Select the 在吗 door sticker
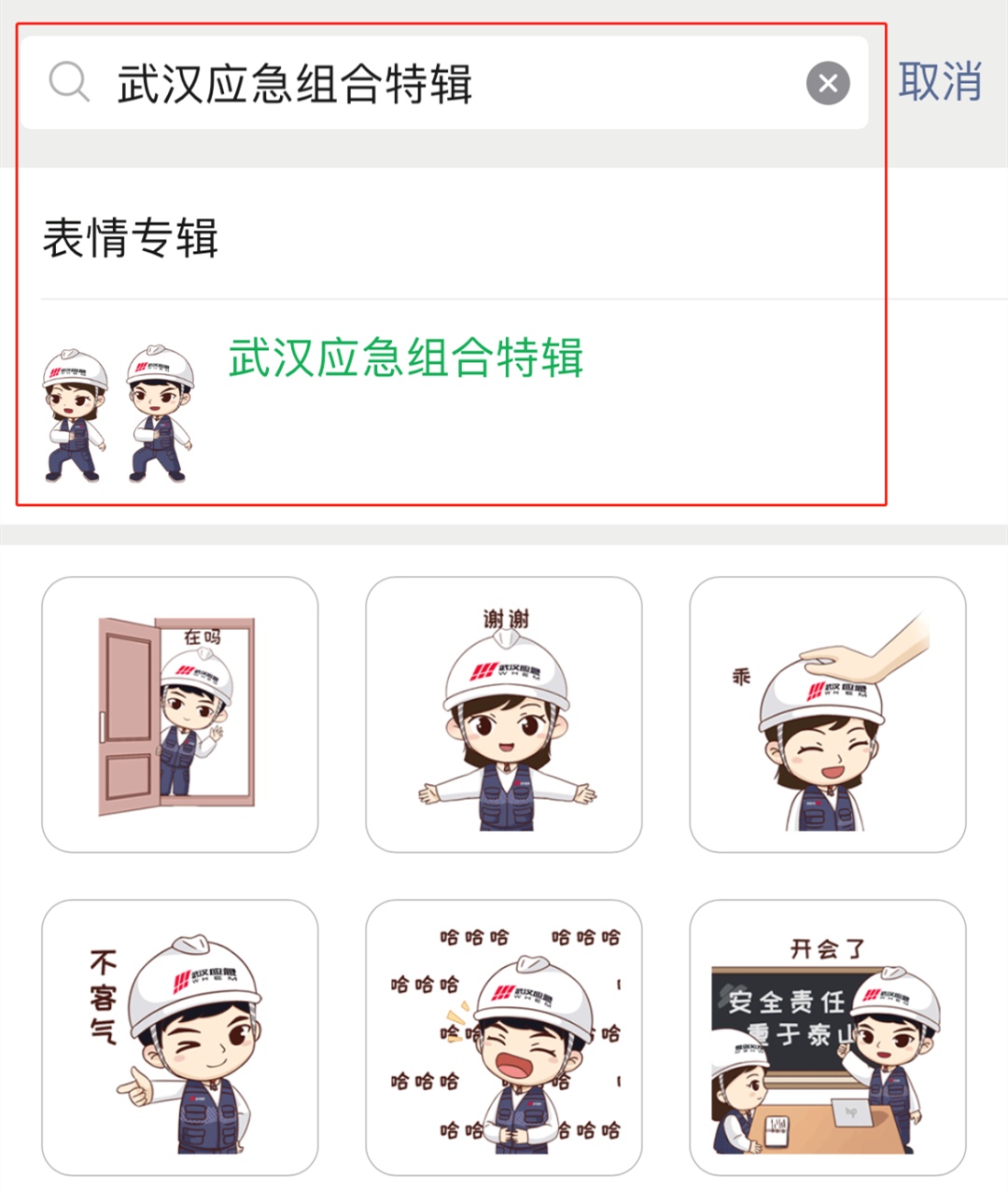The height and width of the screenshot is (1190, 1008). [180, 715]
